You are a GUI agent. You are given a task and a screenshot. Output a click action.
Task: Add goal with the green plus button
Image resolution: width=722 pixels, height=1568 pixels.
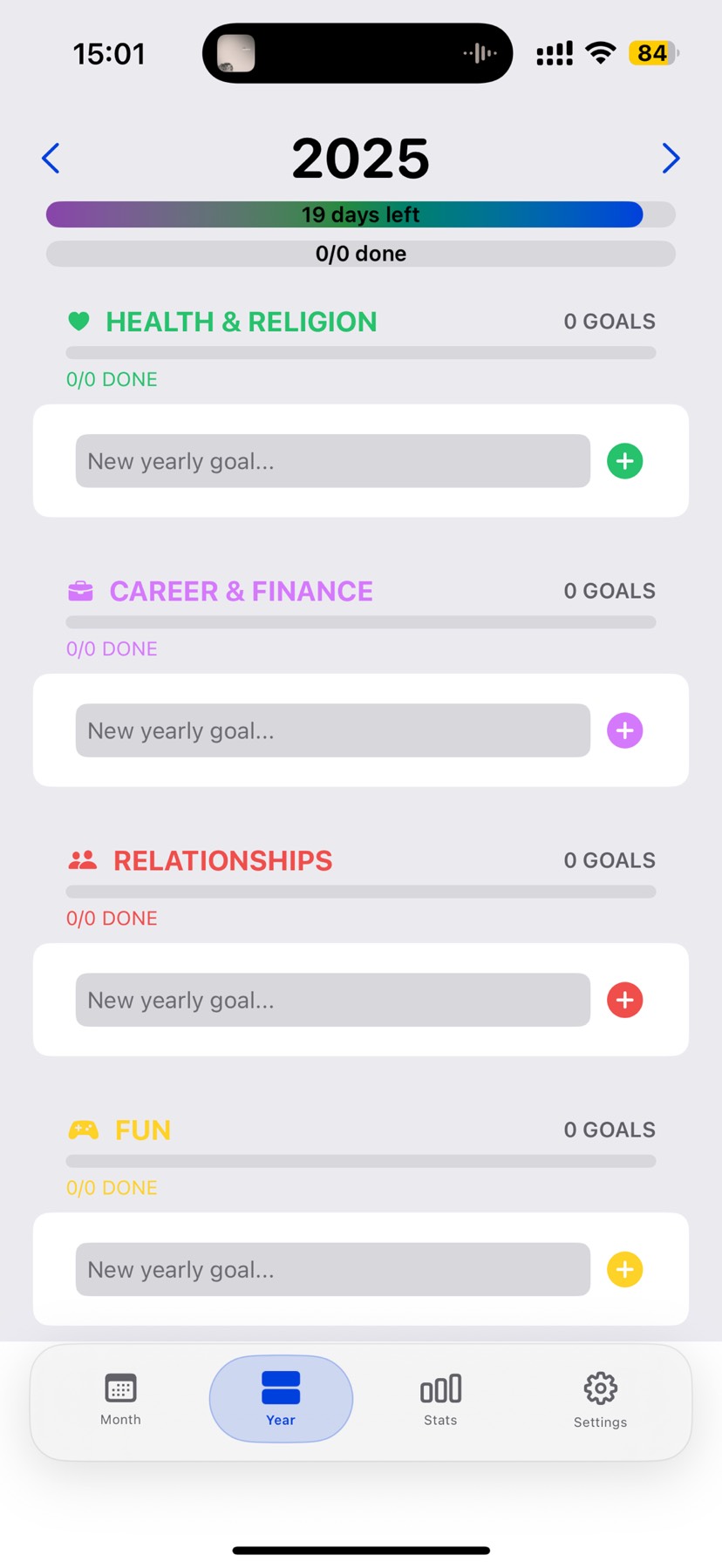624,461
